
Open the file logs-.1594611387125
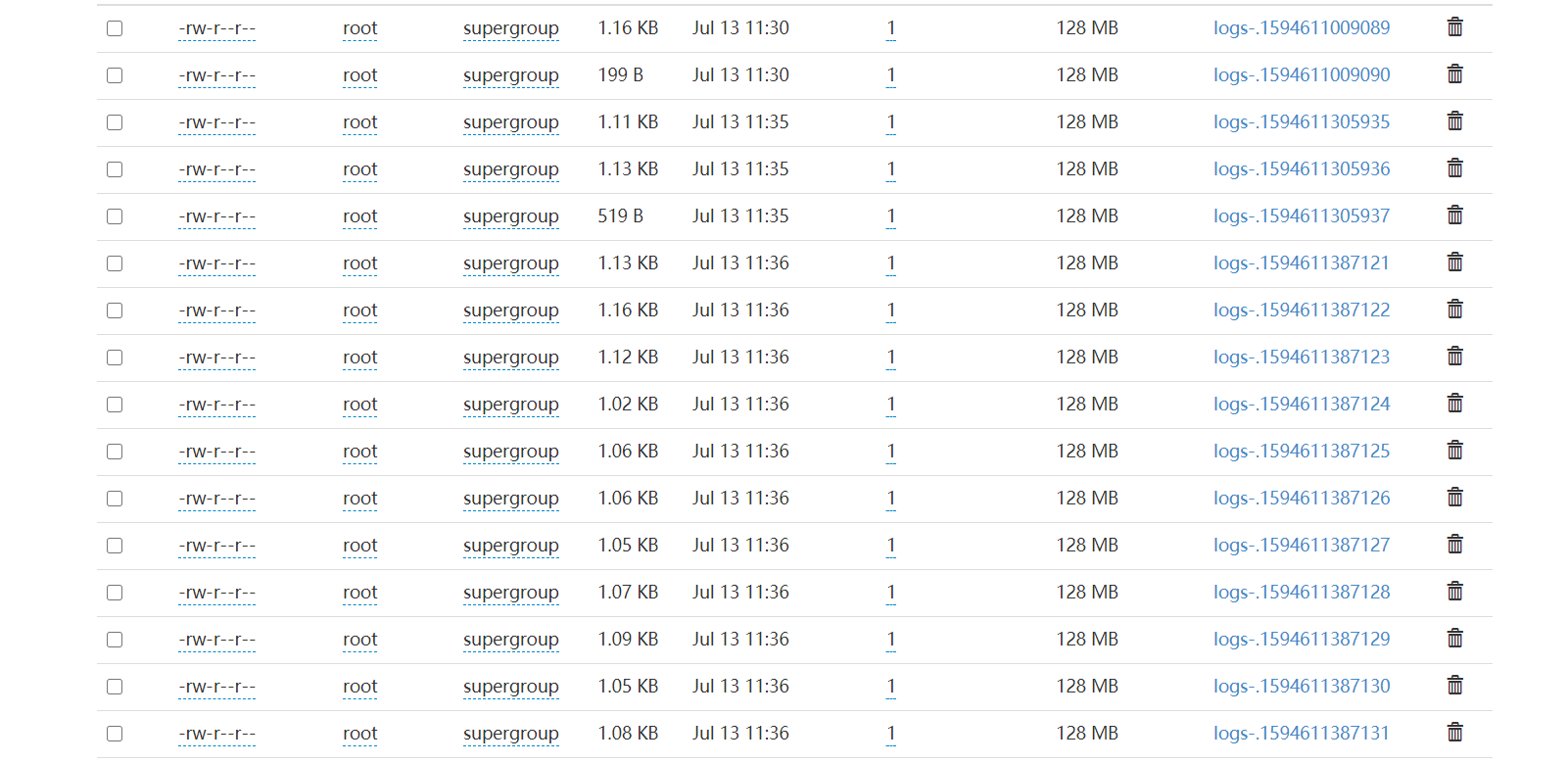click(x=1301, y=452)
